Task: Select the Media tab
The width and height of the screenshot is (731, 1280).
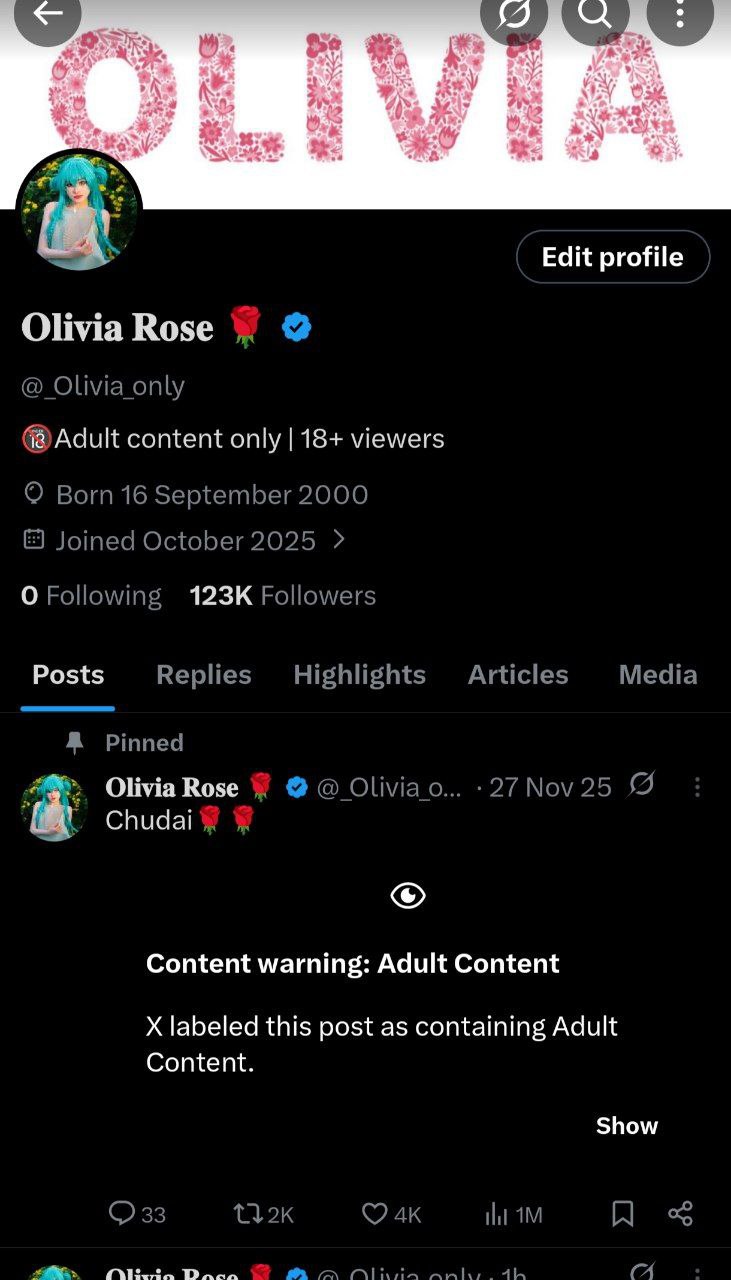Action: [657, 675]
